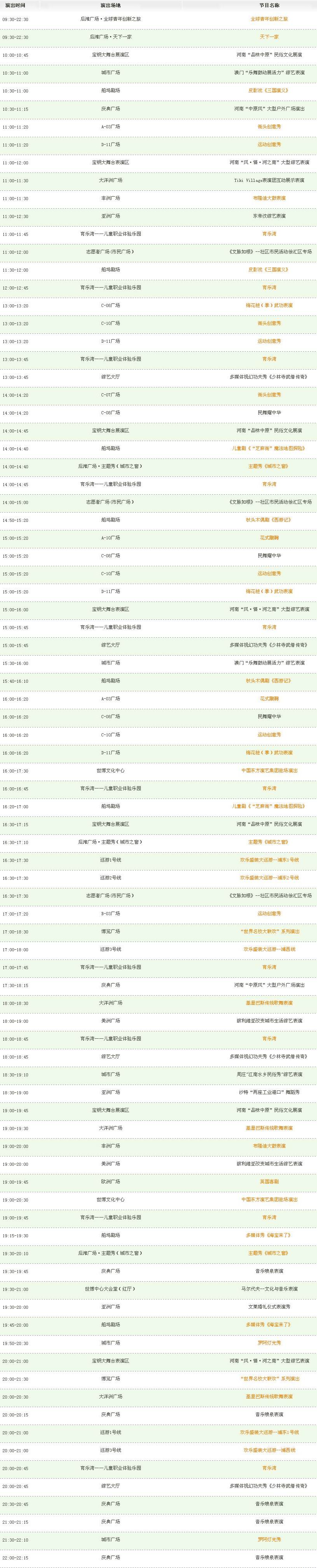
Task: Open 欢乐盛装大巡游—浦西线 at 17:00-18:00
Action: click(x=269, y=949)
